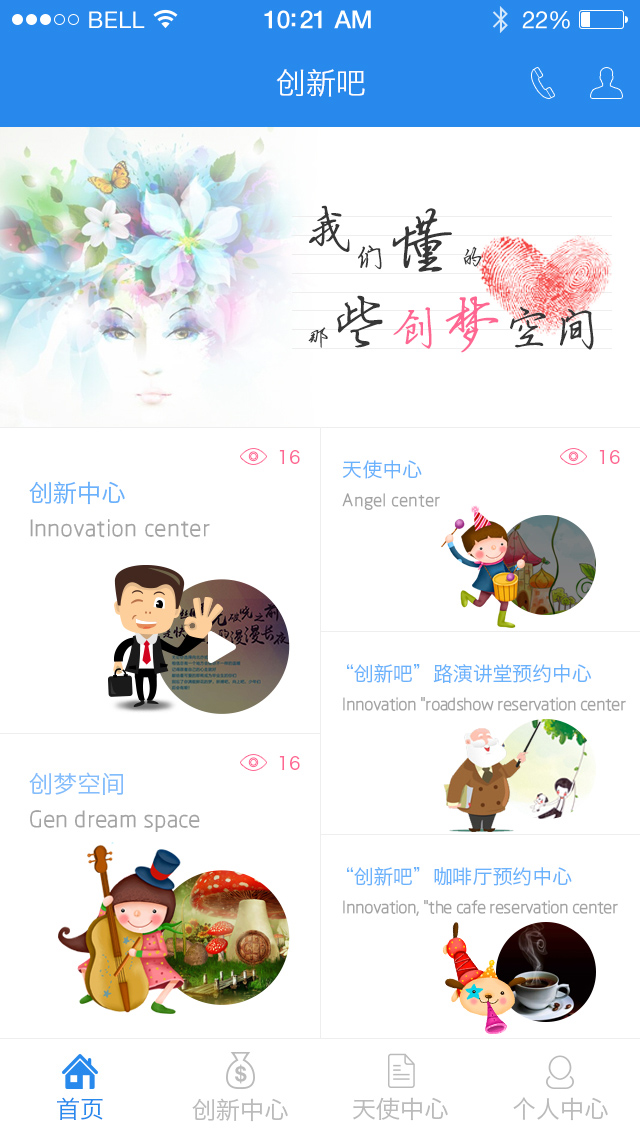640x1136 pixels.
Task: Open the 咖啡厅预约中心 cafe reservation card
Action: (480, 937)
